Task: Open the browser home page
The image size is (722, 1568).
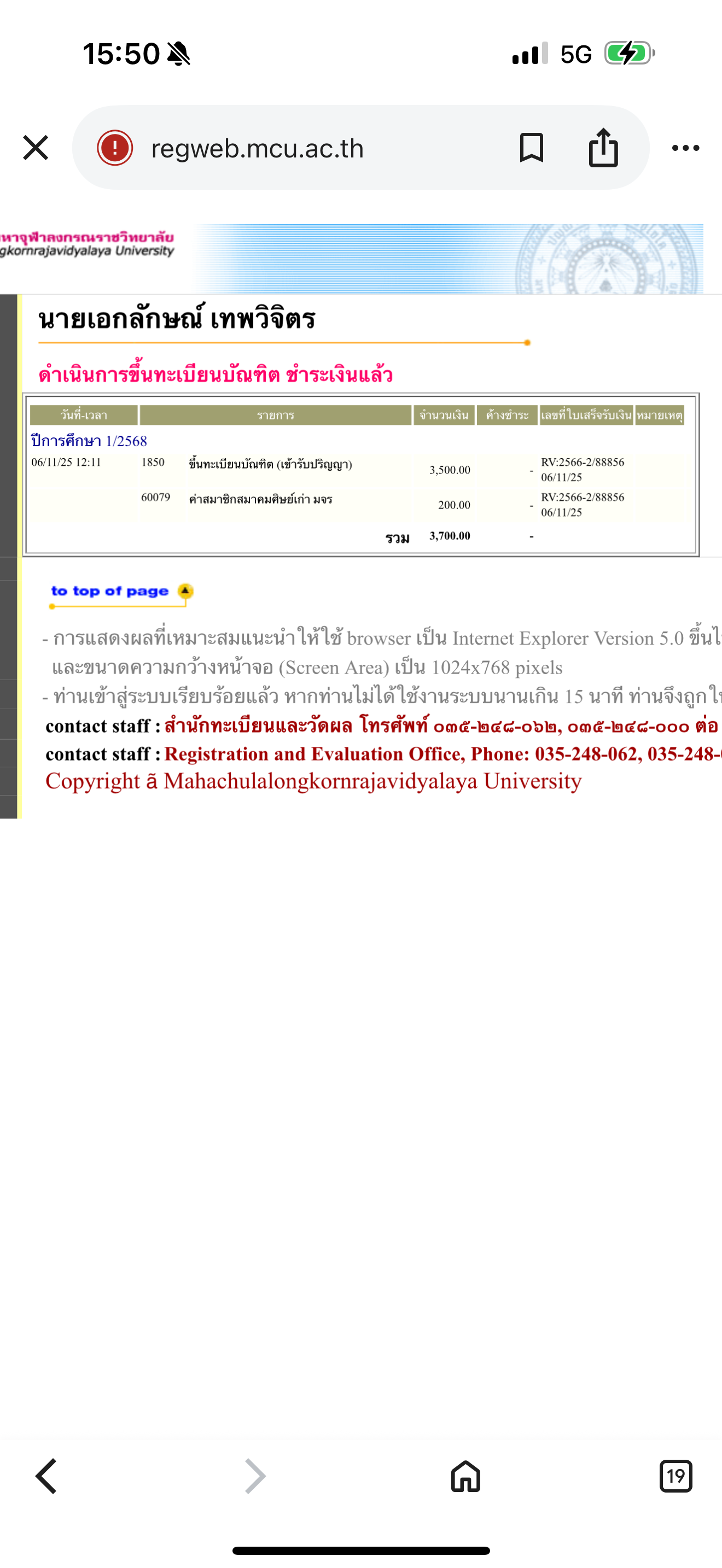Action: (465, 1476)
